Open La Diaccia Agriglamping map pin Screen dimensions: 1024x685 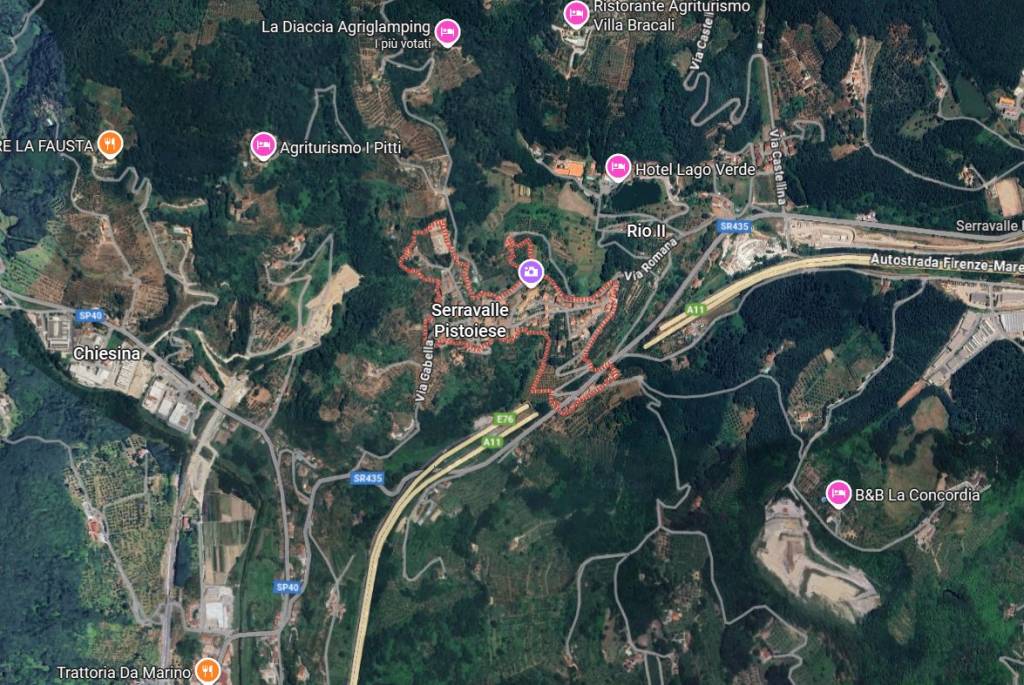tap(448, 31)
